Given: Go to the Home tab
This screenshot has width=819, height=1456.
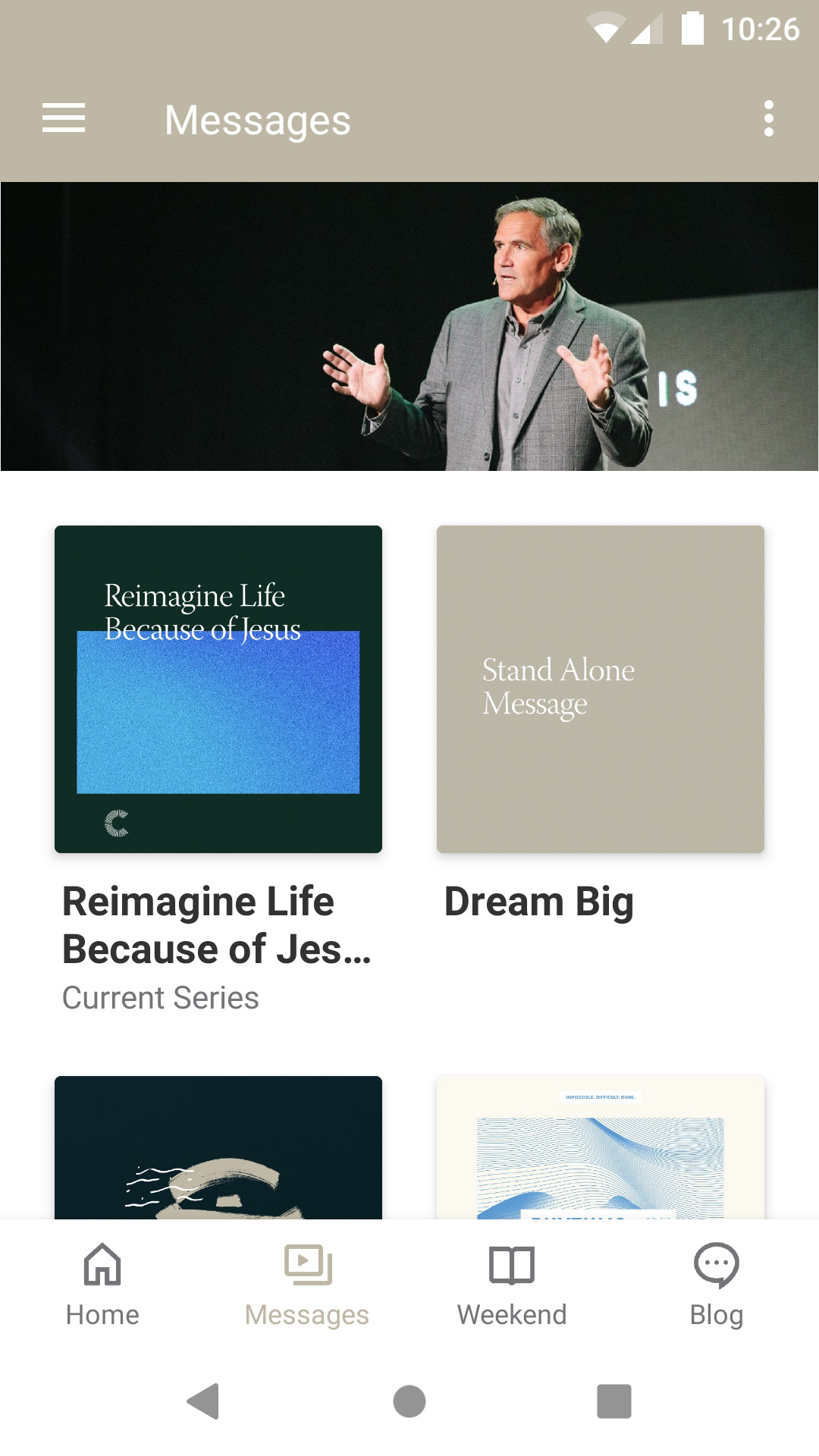Looking at the screenshot, I should 102,1285.
